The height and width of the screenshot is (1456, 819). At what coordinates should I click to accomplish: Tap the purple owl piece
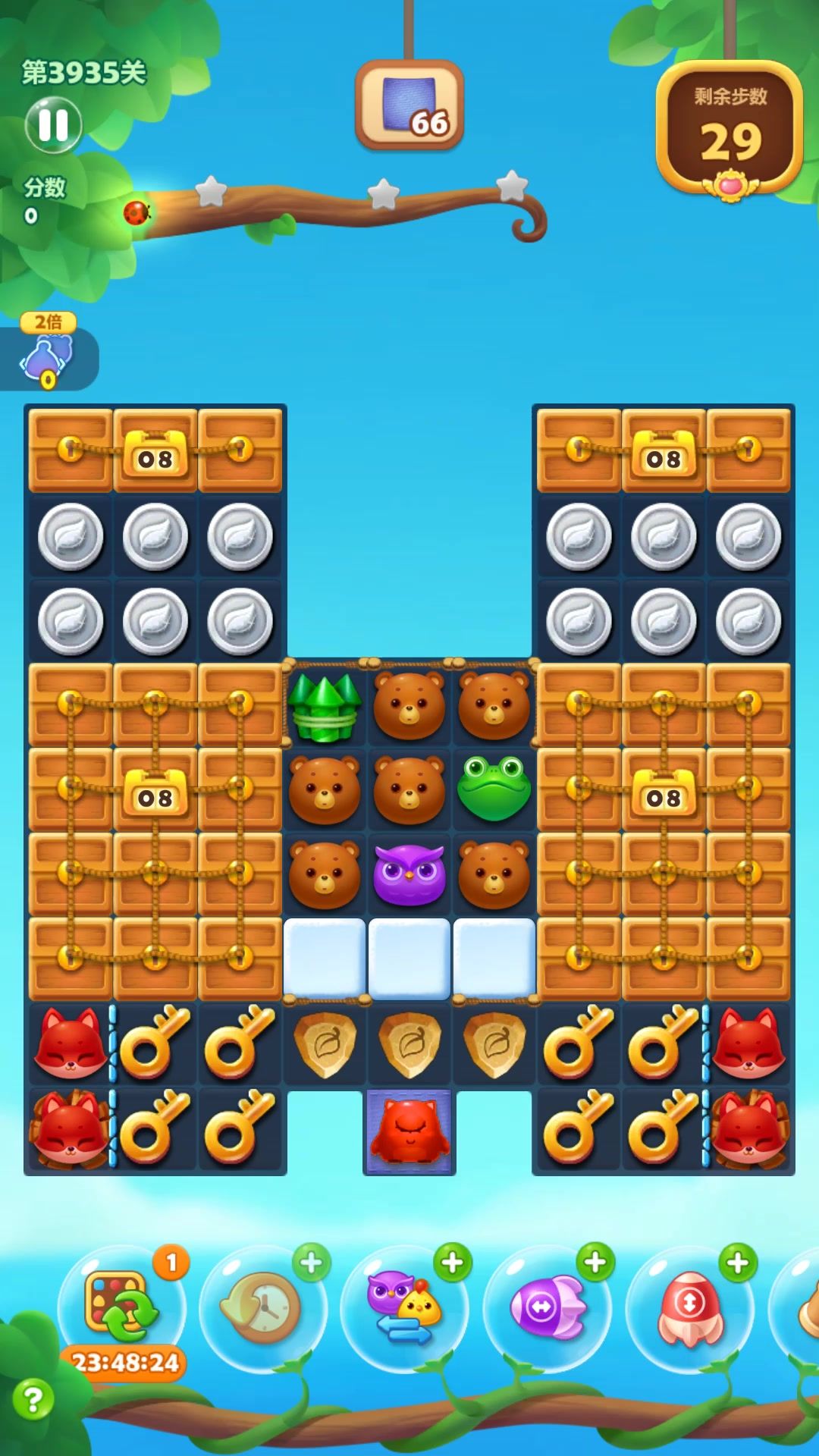[409, 874]
